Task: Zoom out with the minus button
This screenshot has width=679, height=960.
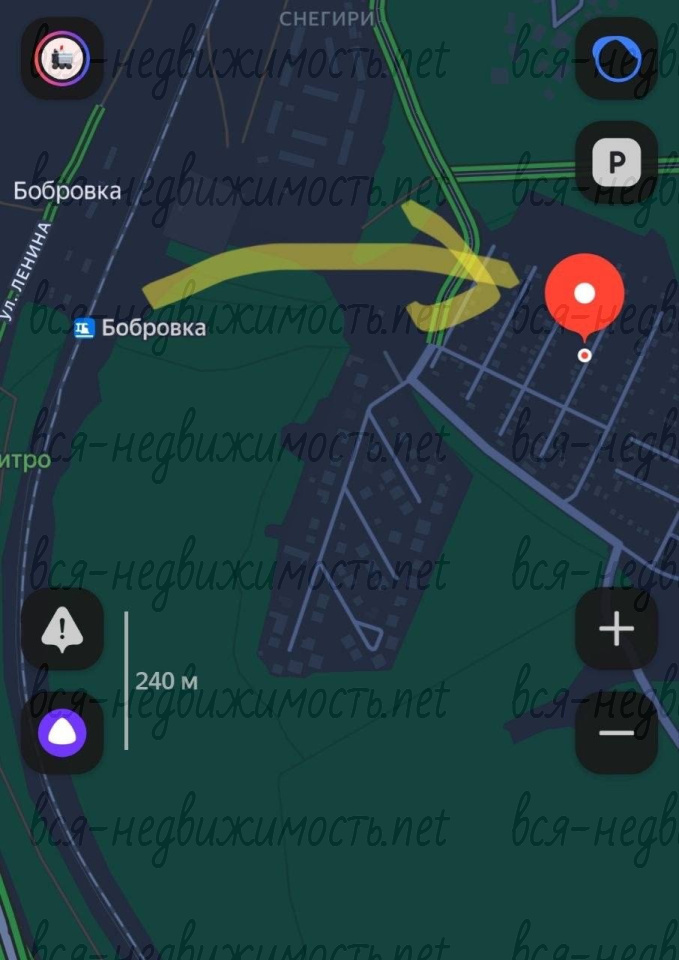Action: coord(616,732)
